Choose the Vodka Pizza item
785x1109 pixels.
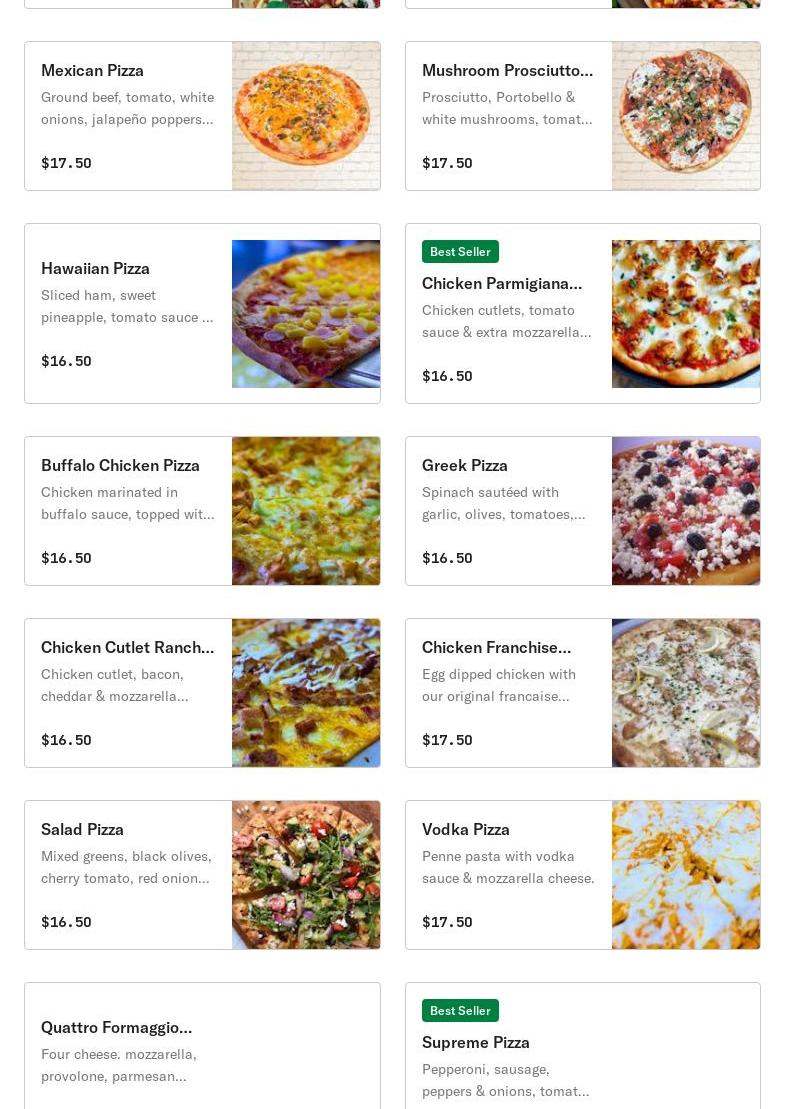582,875
